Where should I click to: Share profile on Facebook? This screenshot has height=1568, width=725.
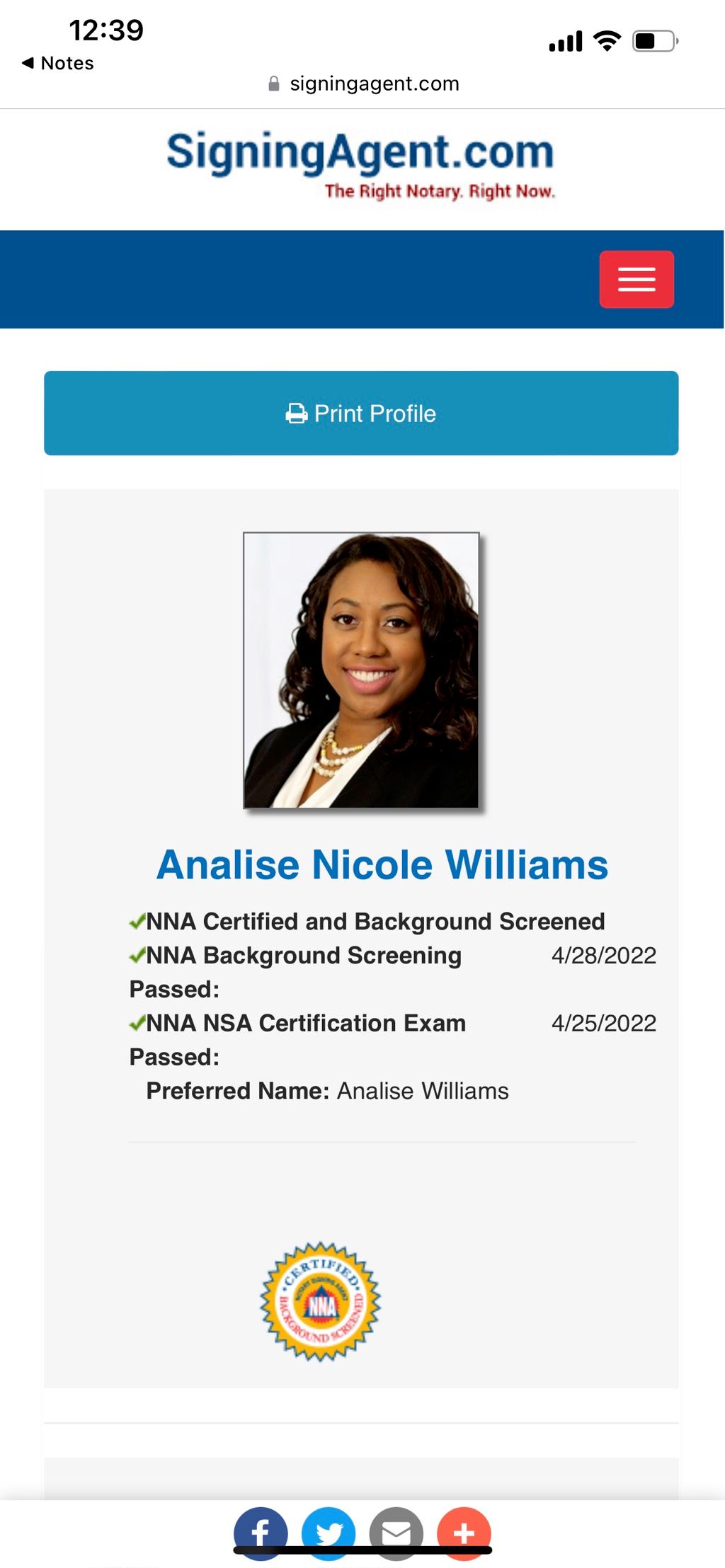(261, 1532)
